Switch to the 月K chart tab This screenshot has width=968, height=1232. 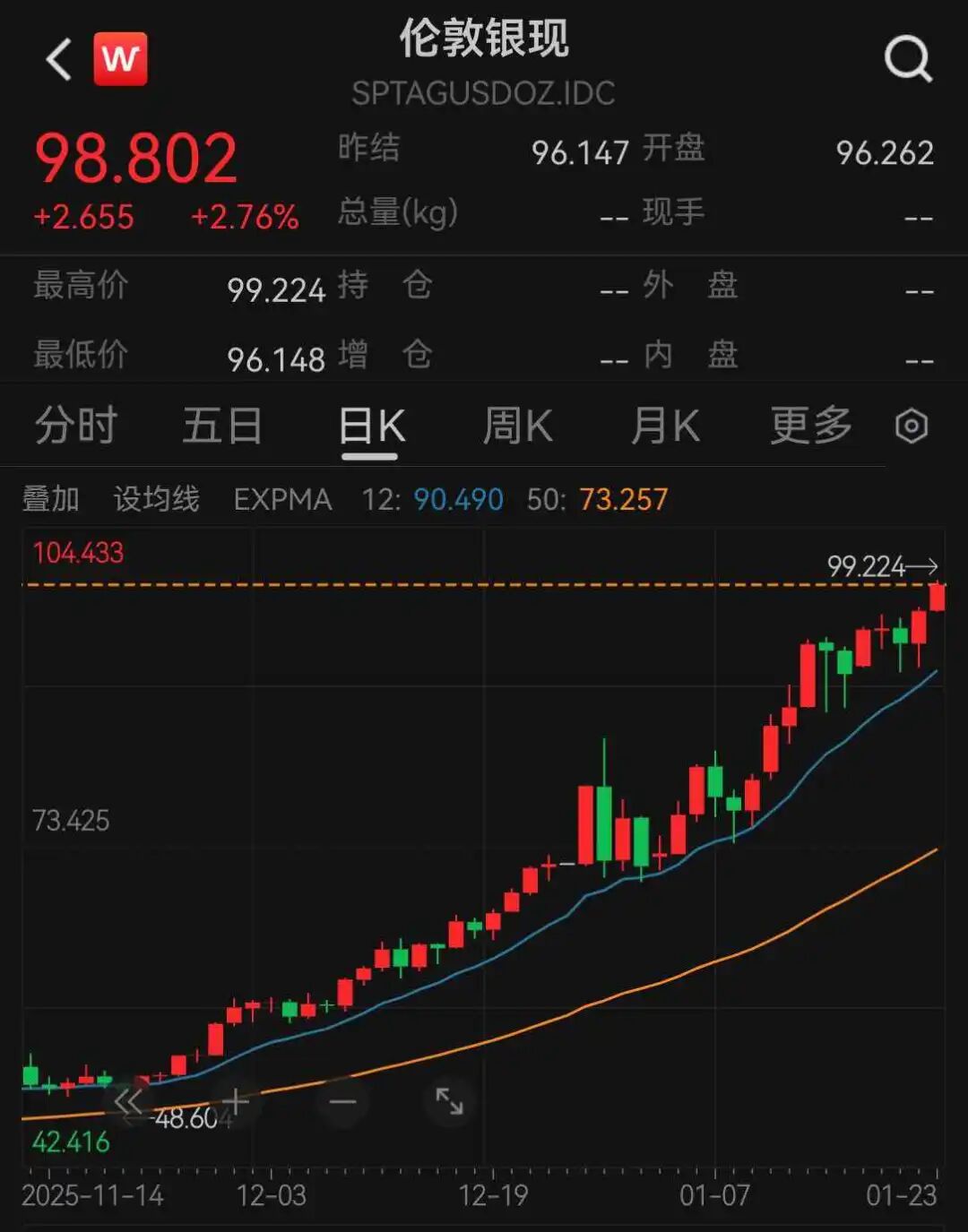[665, 426]
